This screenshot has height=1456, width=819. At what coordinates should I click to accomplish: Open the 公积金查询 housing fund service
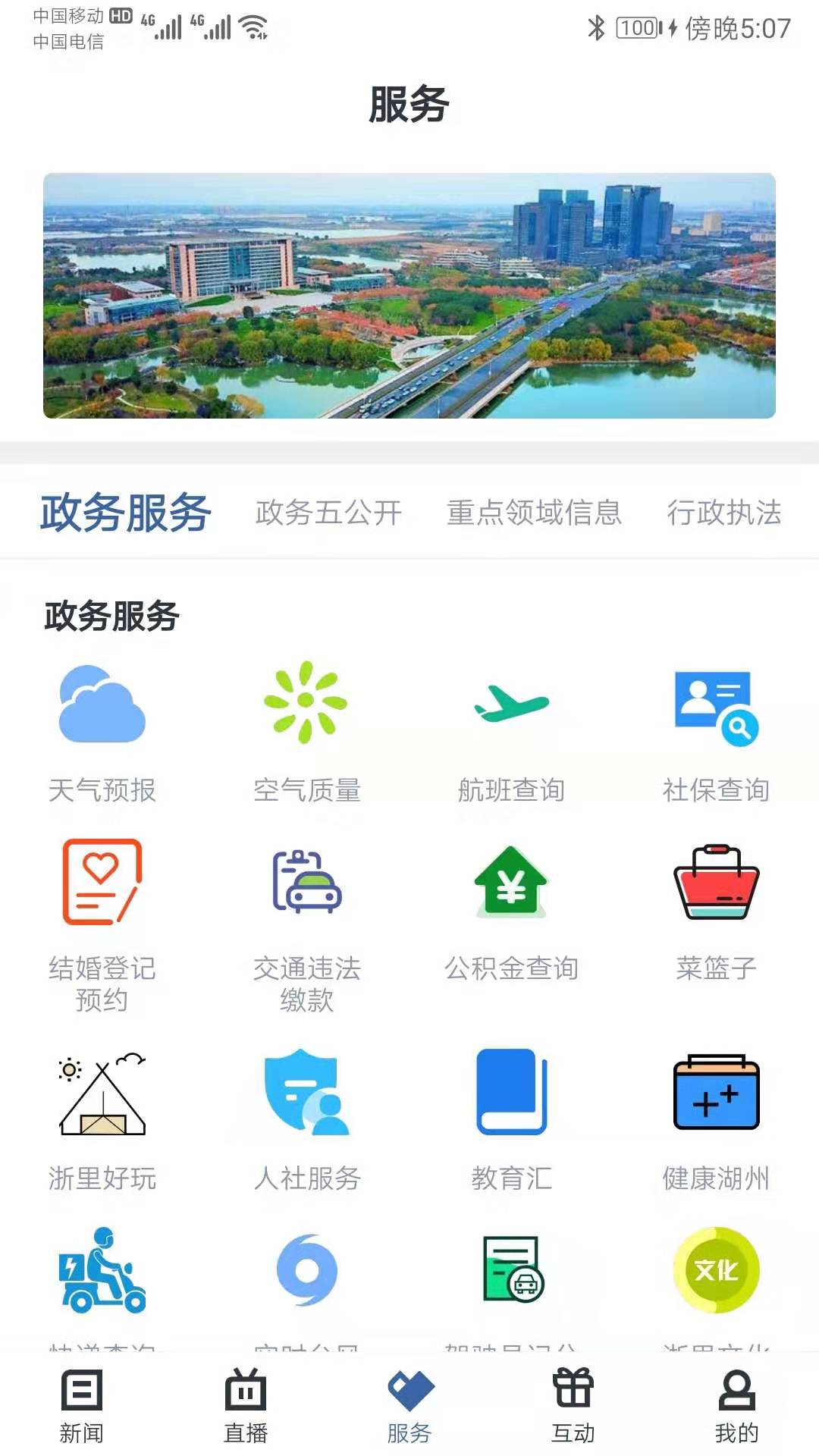510,883
